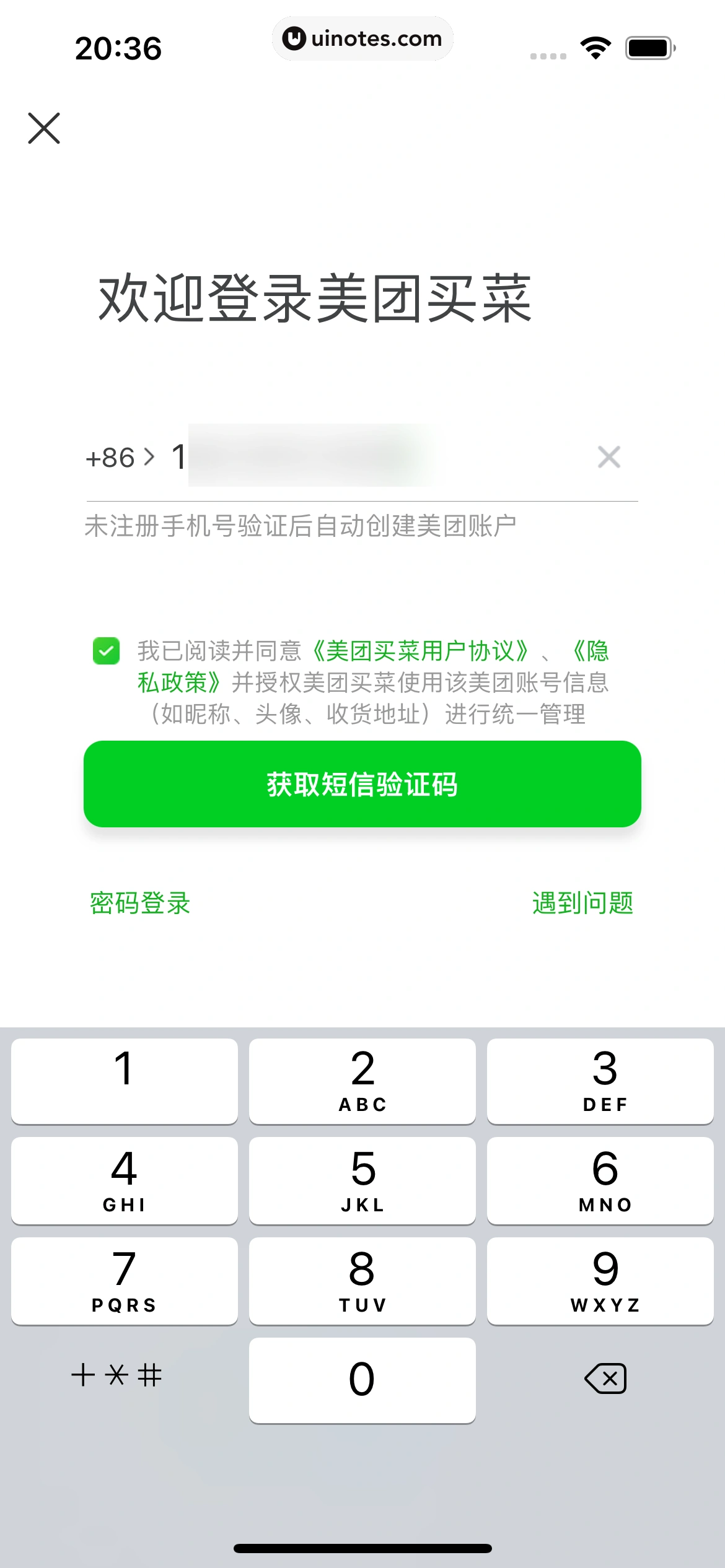Viewport: 725px width, 1568px height.
Task: Tap 获取短信验证码 button
Action: 362,784
